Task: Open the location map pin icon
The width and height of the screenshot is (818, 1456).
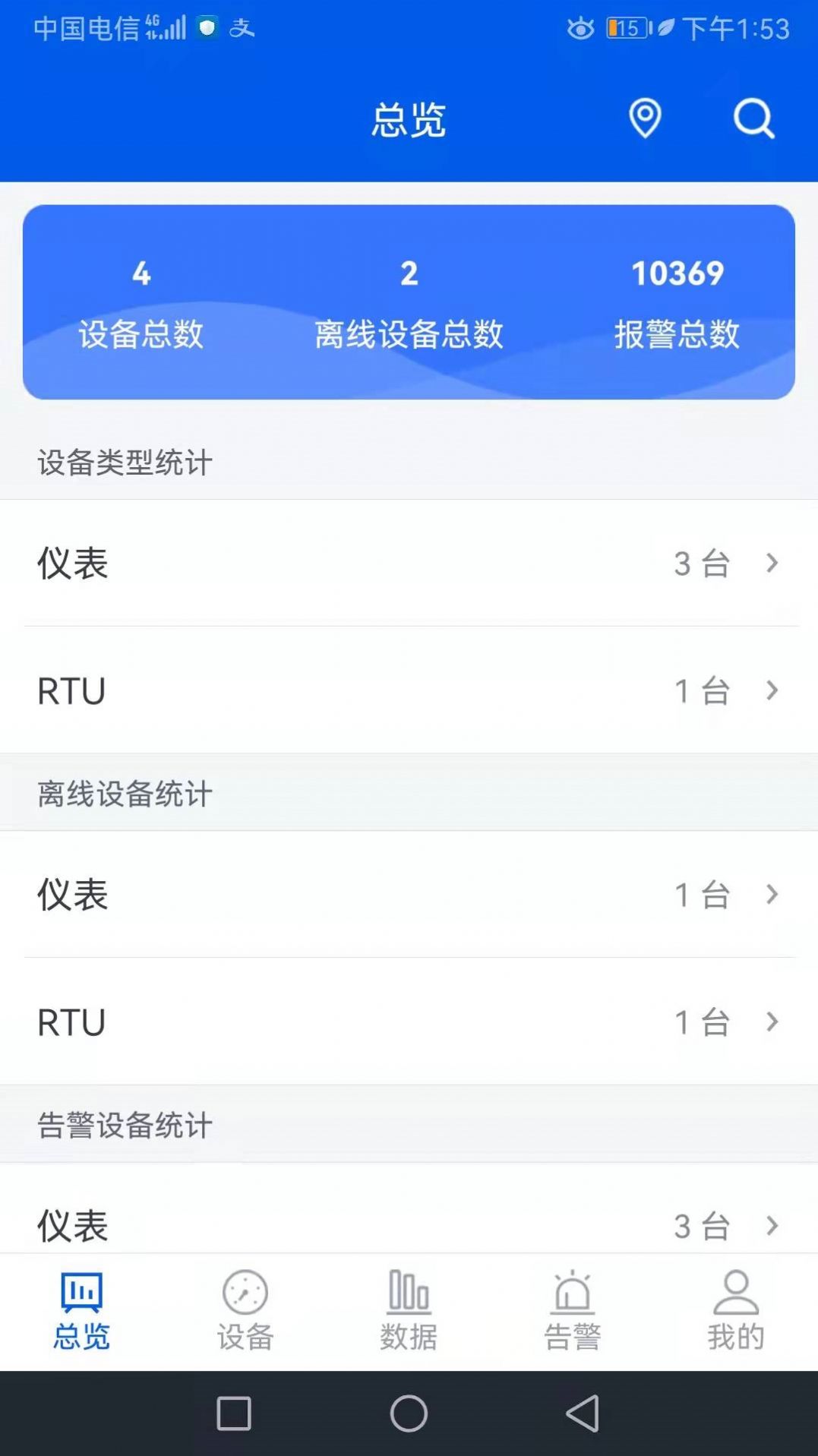Action: click(x=643, y=118)
